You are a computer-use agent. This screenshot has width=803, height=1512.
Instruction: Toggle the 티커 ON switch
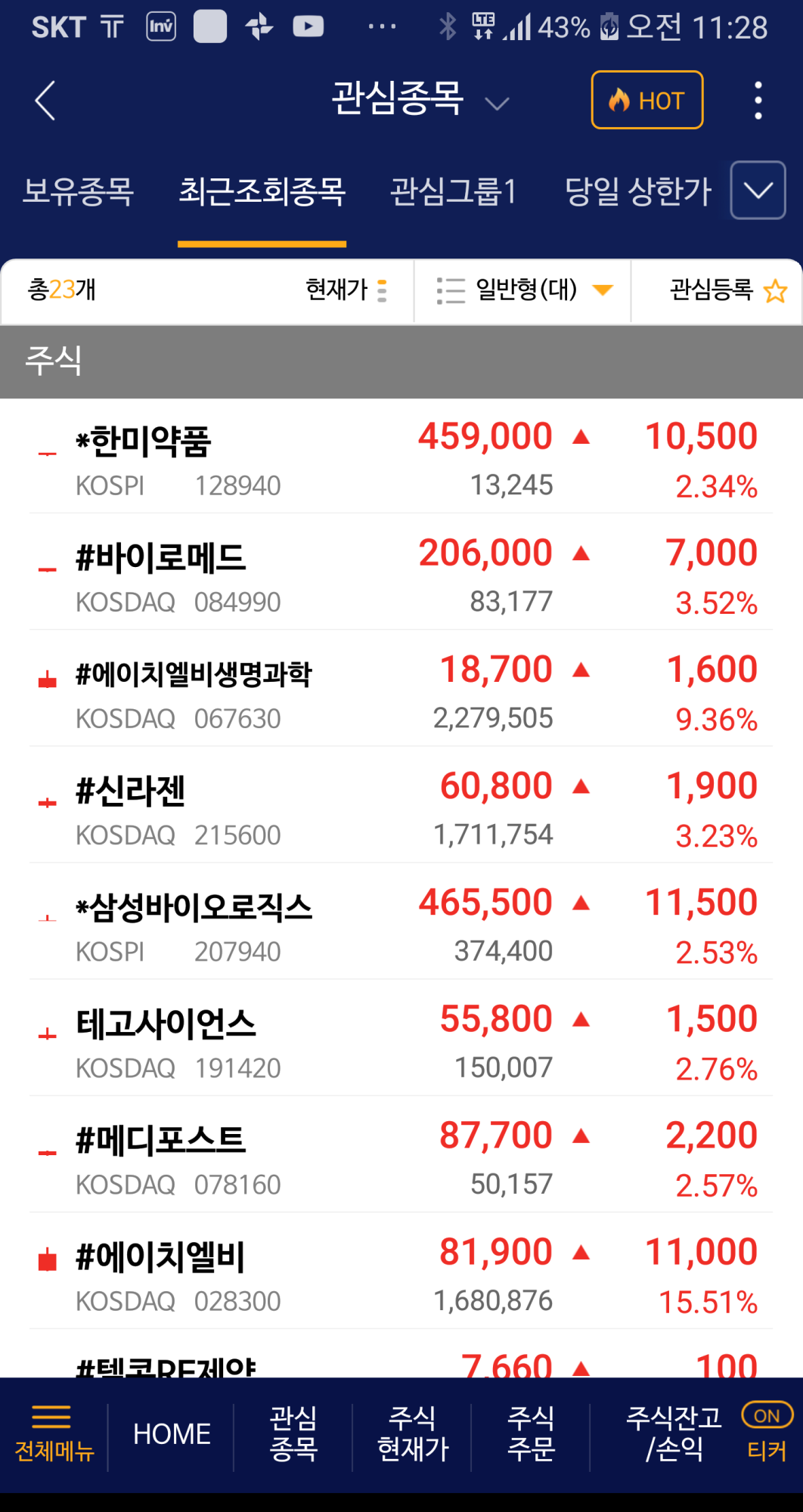point(766,1417)
